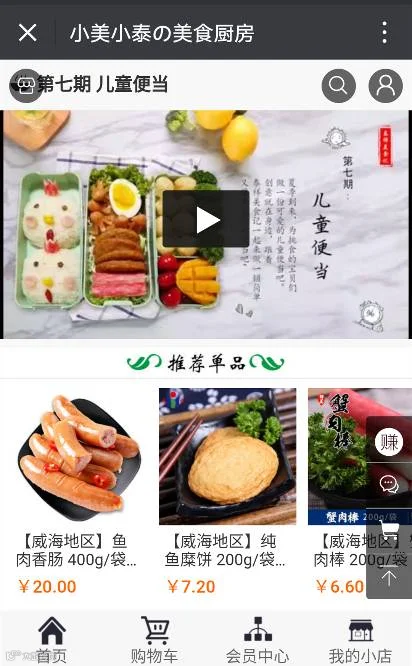Close the webview with the X
This screenshot has height=666, width=412.
pos(28,32)
